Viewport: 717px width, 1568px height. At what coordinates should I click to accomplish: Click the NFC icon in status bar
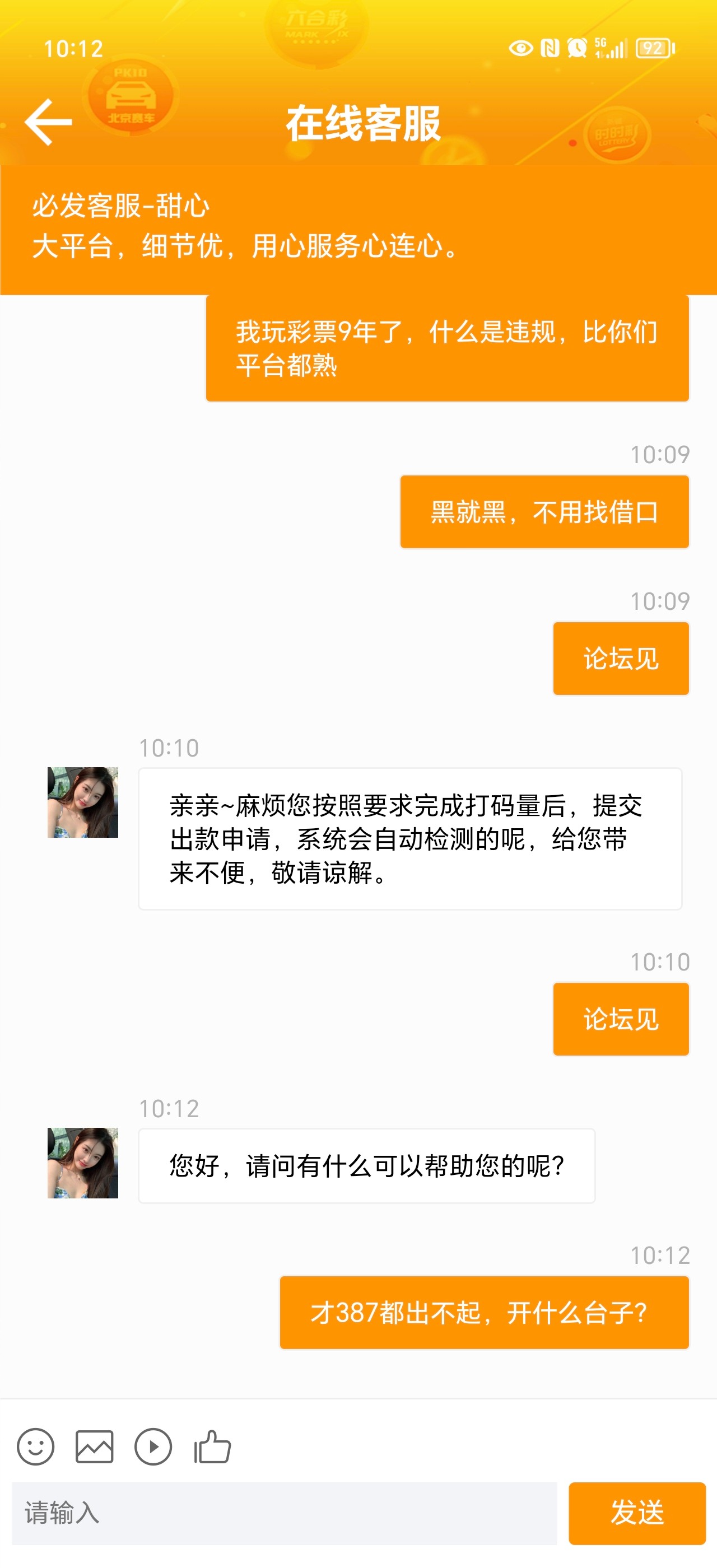pyautogui.click(x=548, y=48)
